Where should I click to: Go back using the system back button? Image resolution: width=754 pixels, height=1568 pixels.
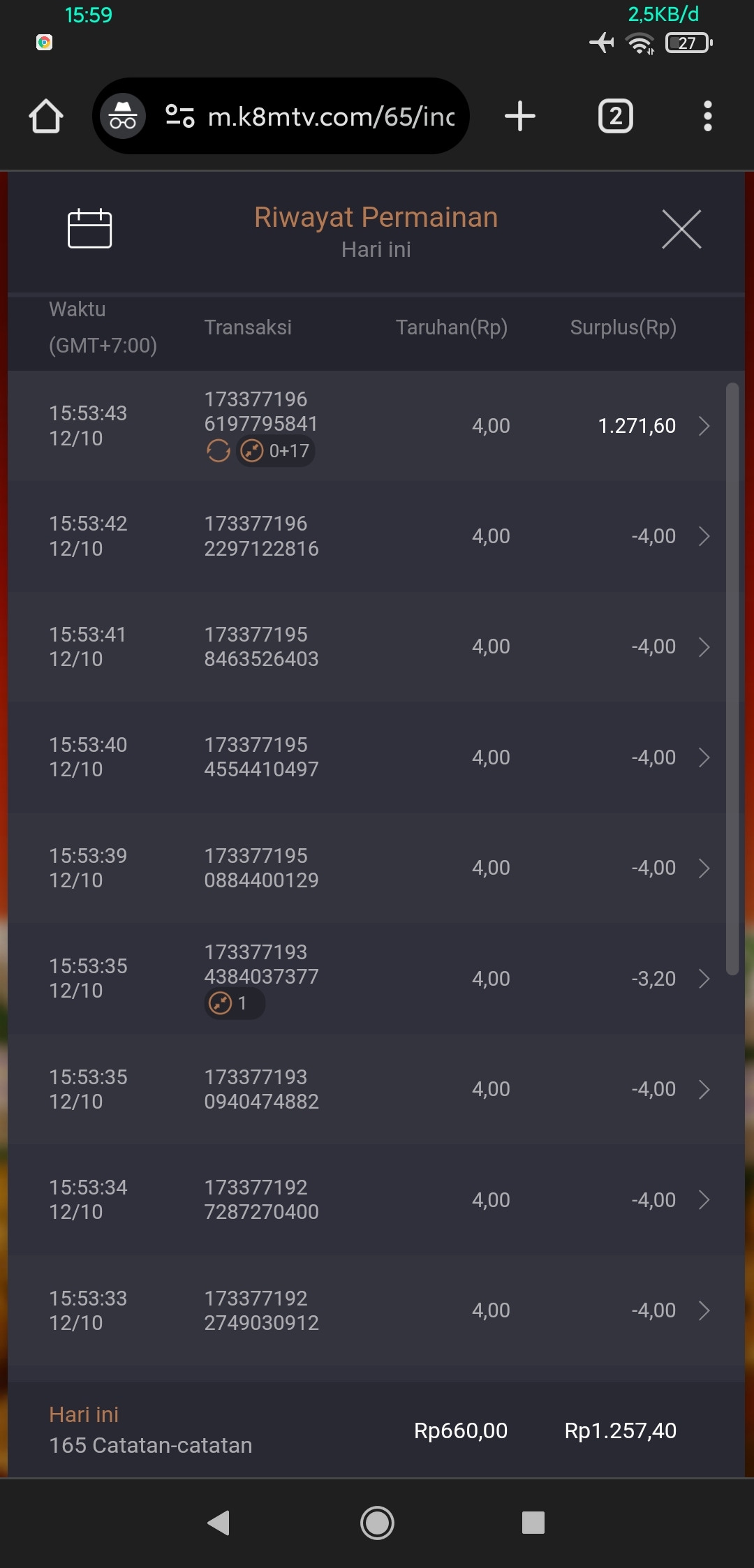pyautogui.click(x=219, y=1522)
